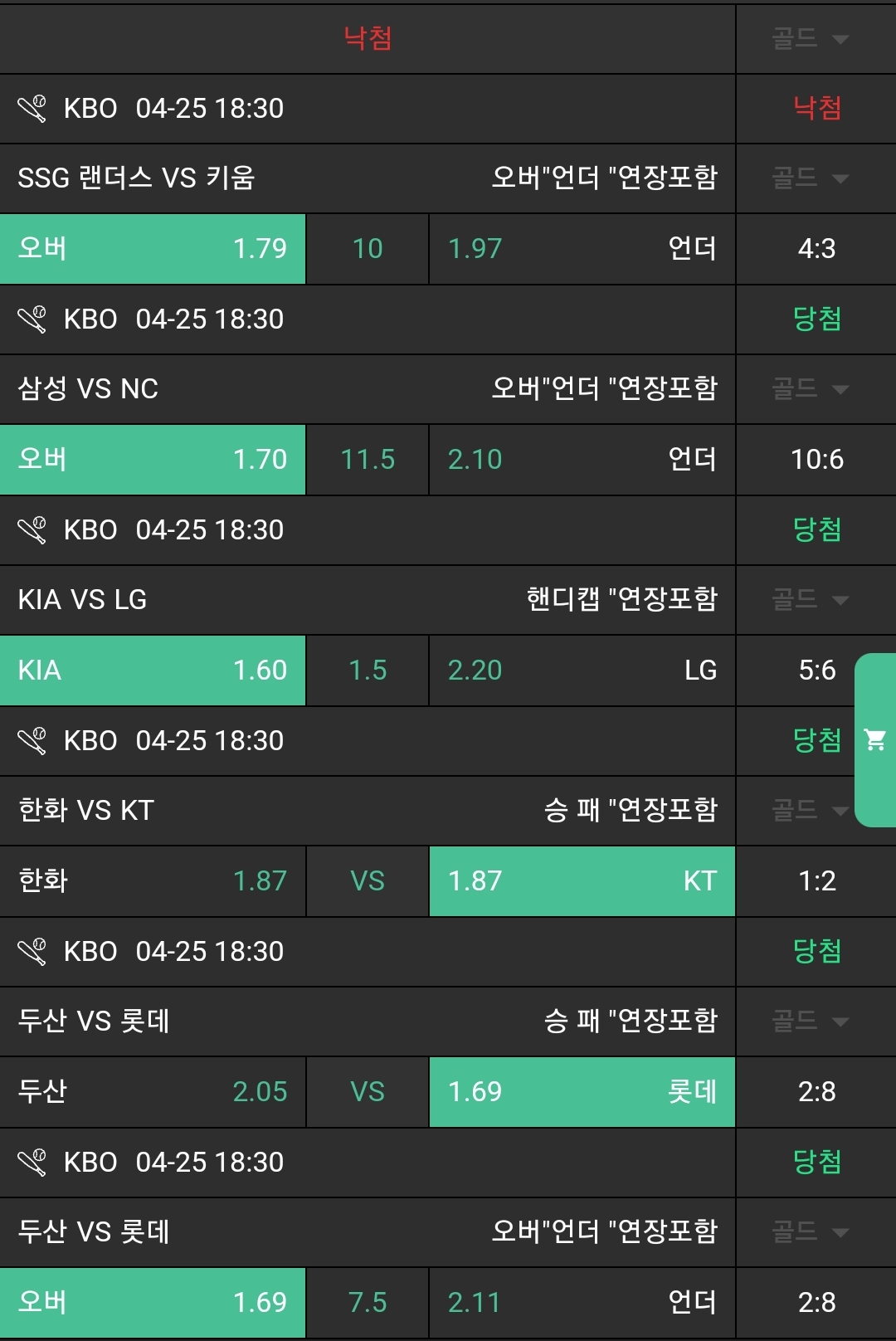Select 언더 1.97 for SSG 랜더스 match
The height and width of the screenshot is (1341, 896).
tap(582, 248)
